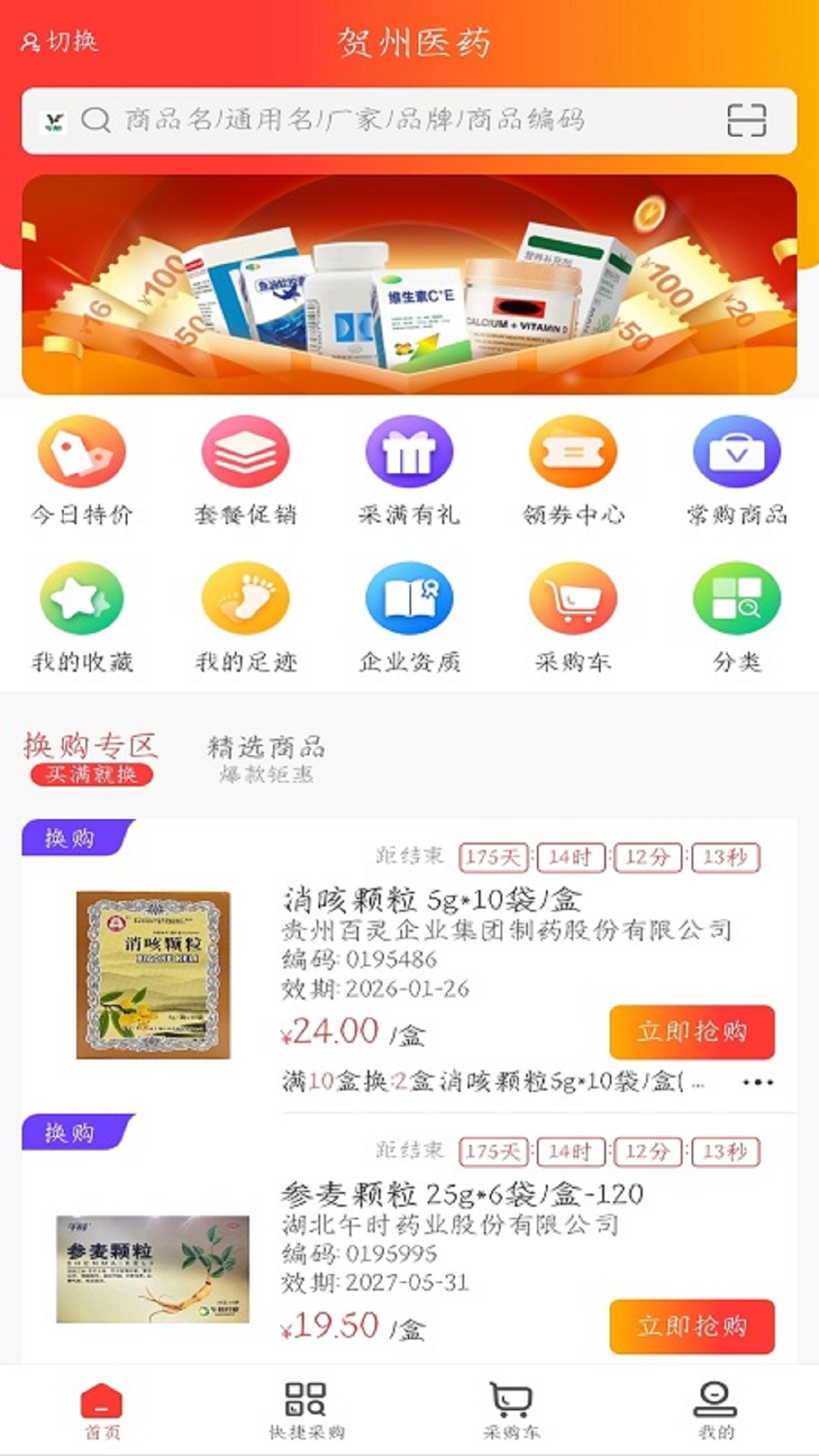Switch to the 精选商品 section
Image resolution: width=819 pixels, height=1456 pixels.
click(x=265, y=751)
